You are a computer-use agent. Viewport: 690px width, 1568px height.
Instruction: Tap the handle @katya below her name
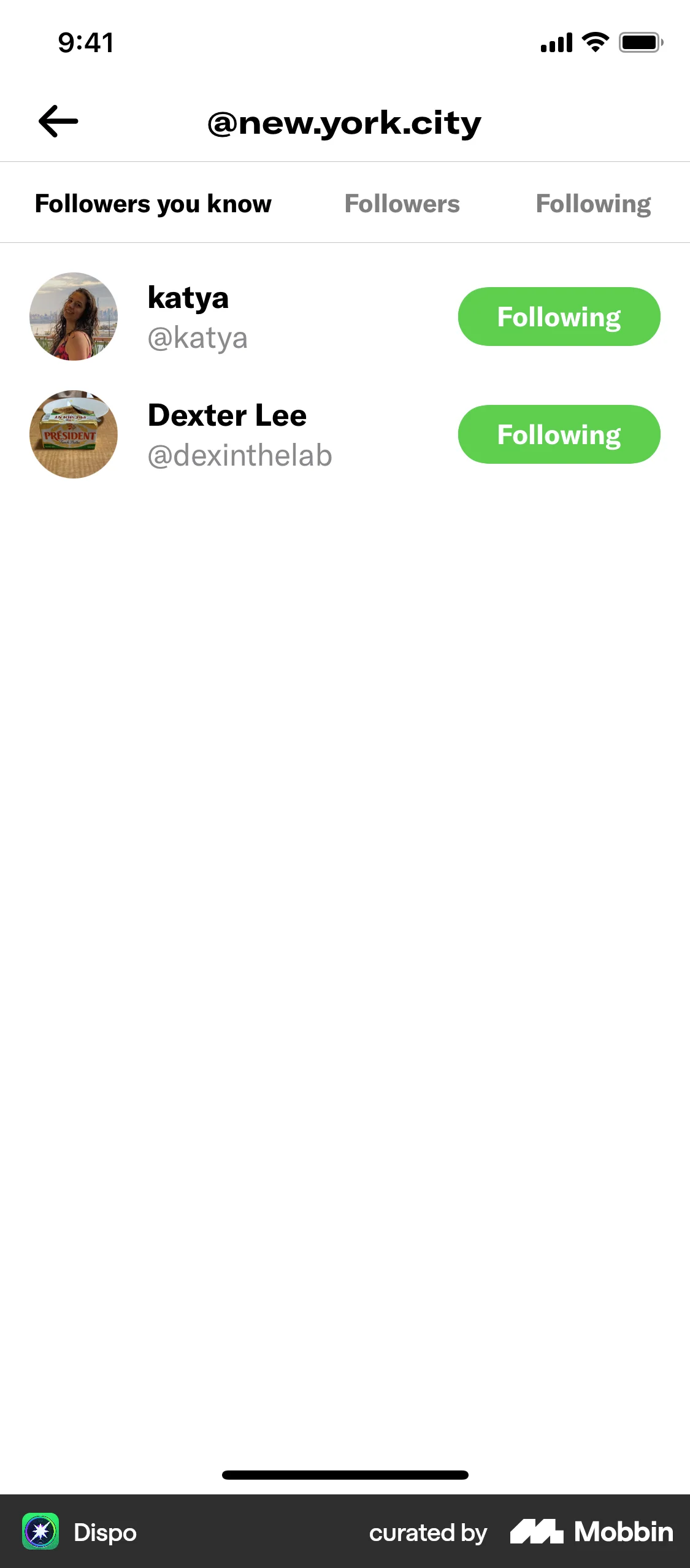pyautogui.click(x=197, y=337)
